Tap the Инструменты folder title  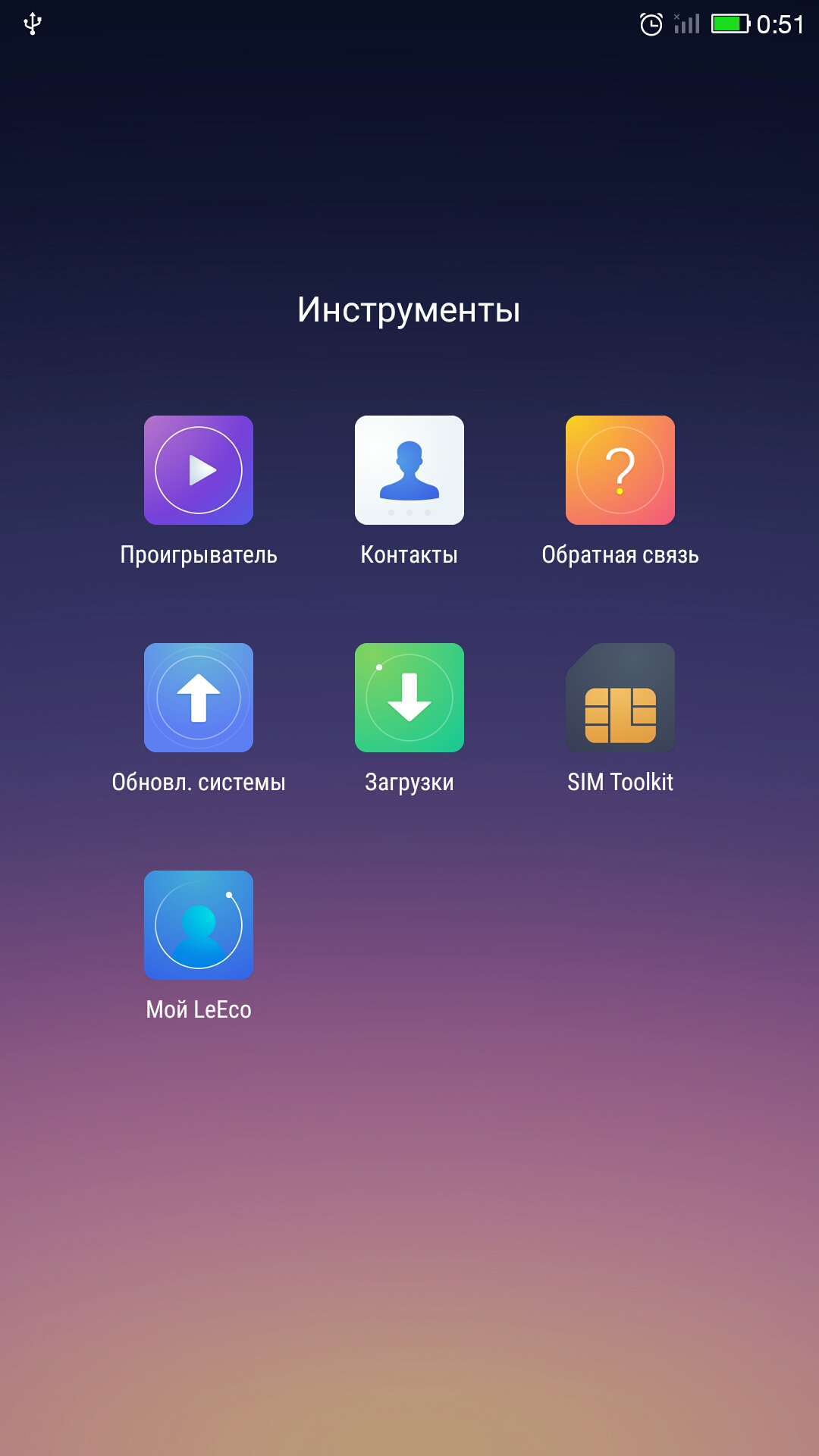[409, 310]
